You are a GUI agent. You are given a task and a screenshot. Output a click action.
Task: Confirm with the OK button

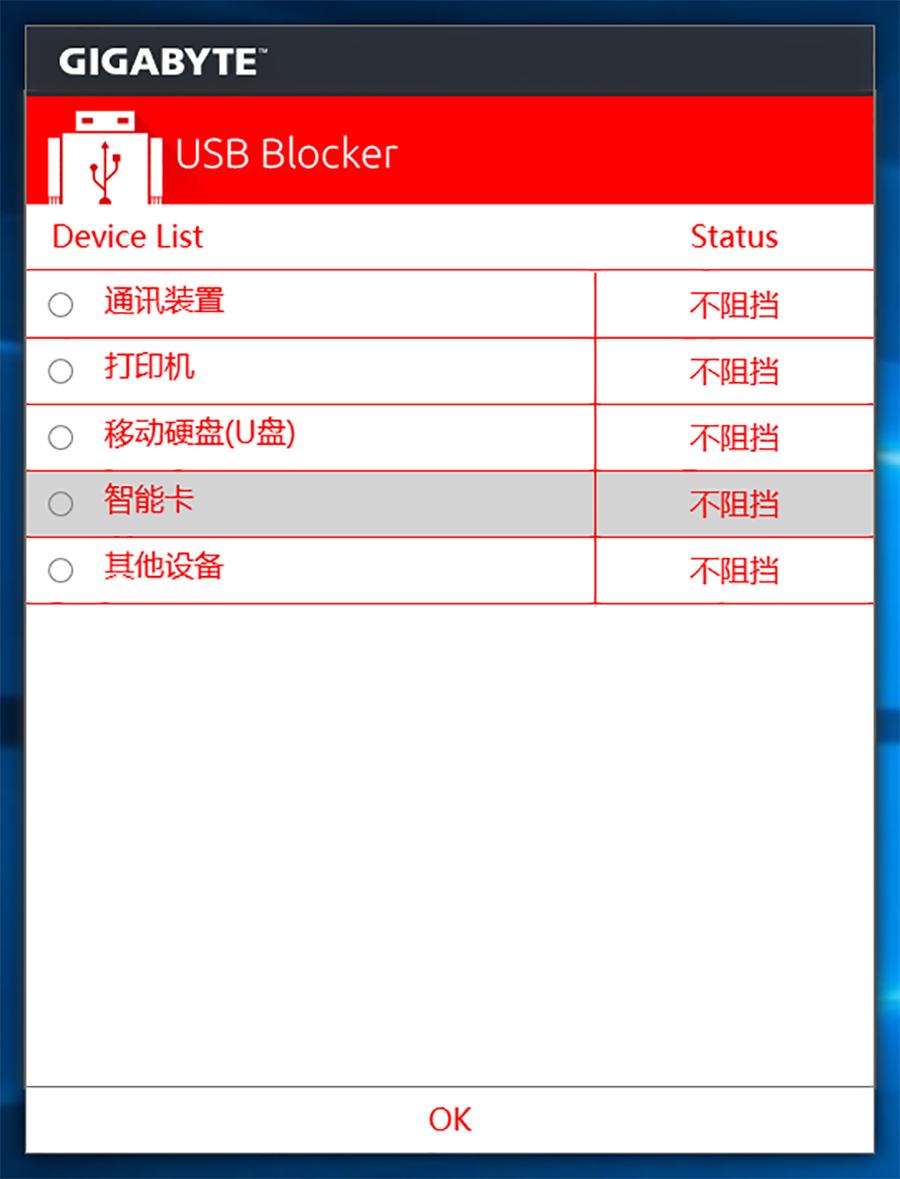coord(449,1120)
